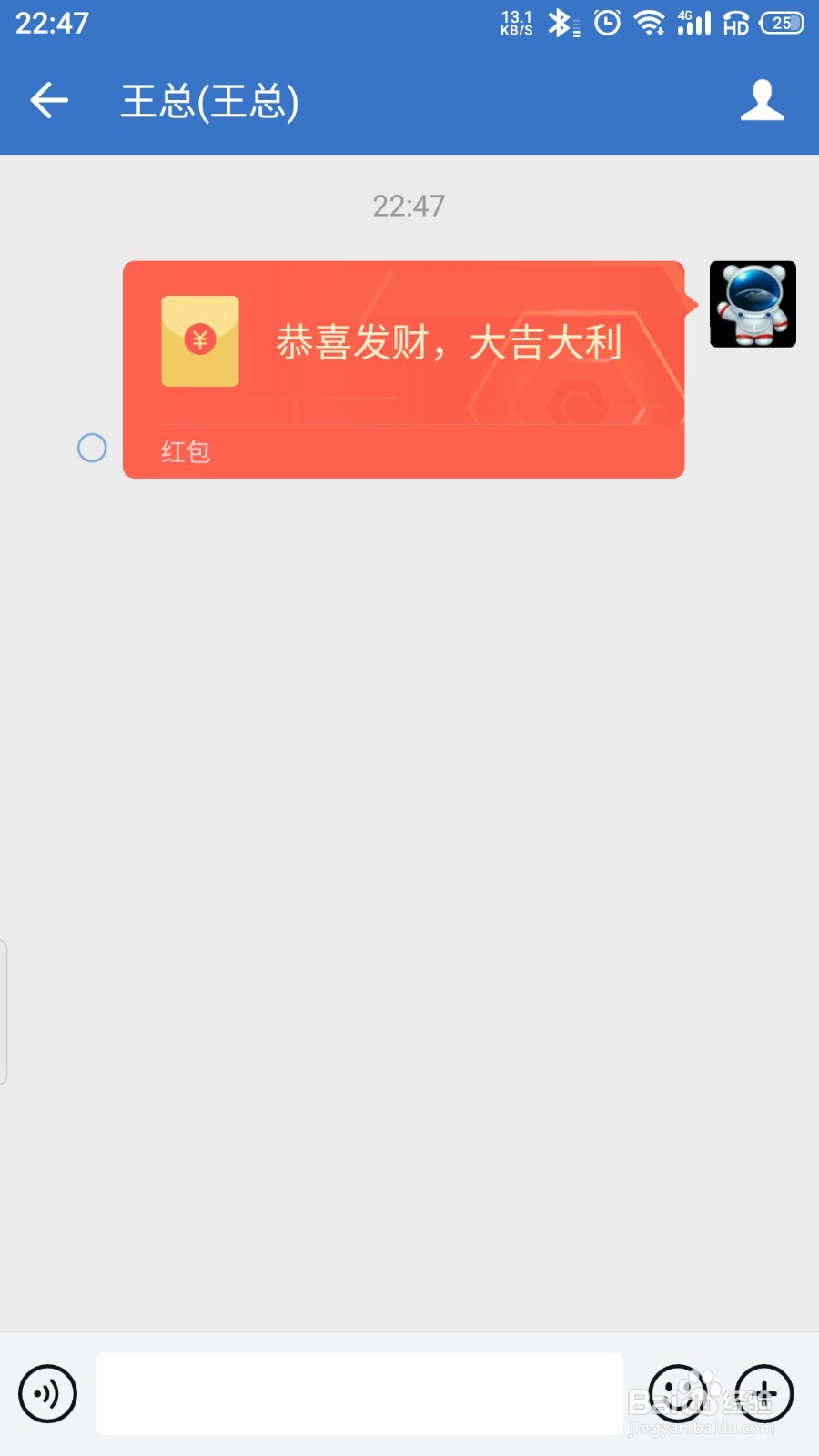
Task: Tap the alarm clock status icon
Action: coord(606,23)
